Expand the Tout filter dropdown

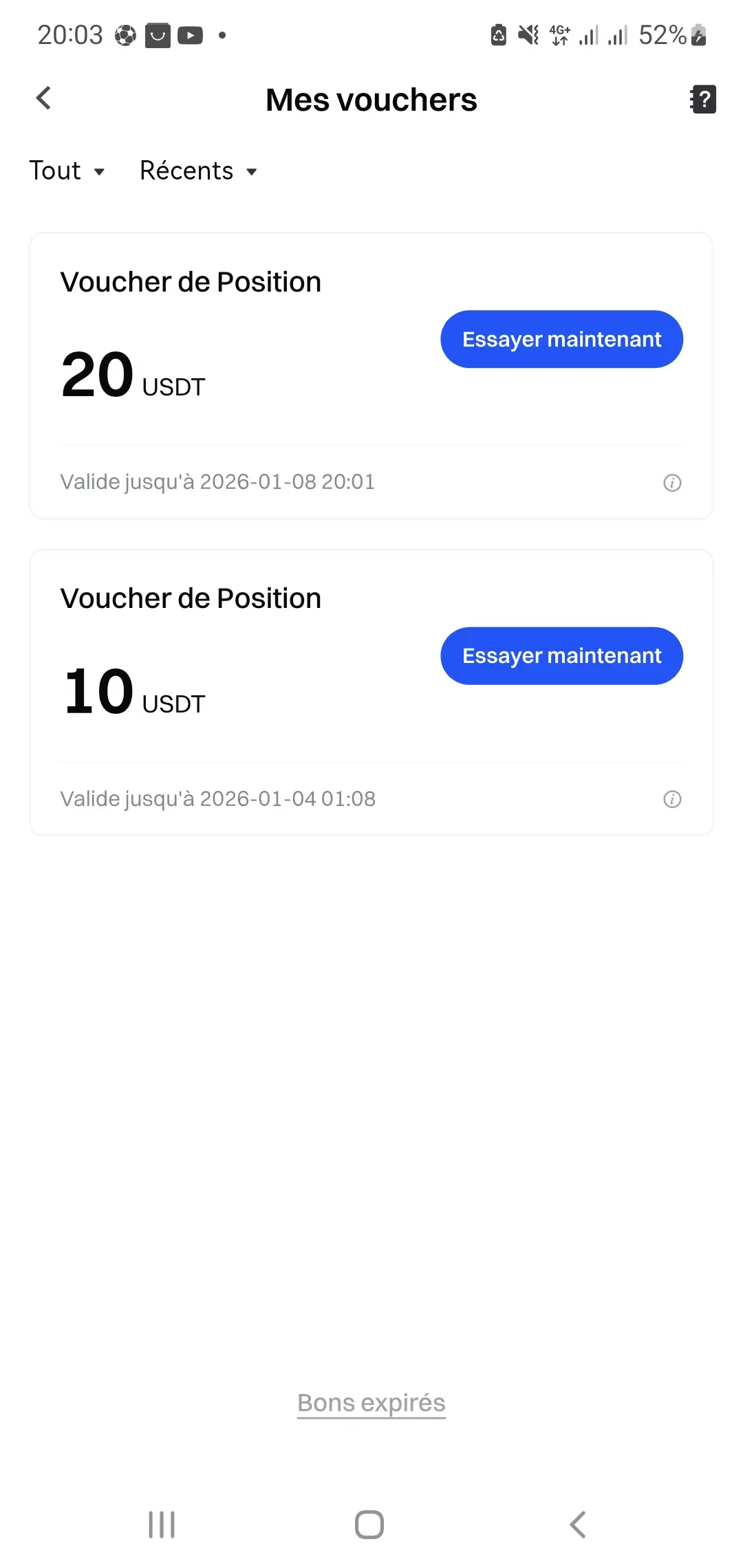pos(67,171)
